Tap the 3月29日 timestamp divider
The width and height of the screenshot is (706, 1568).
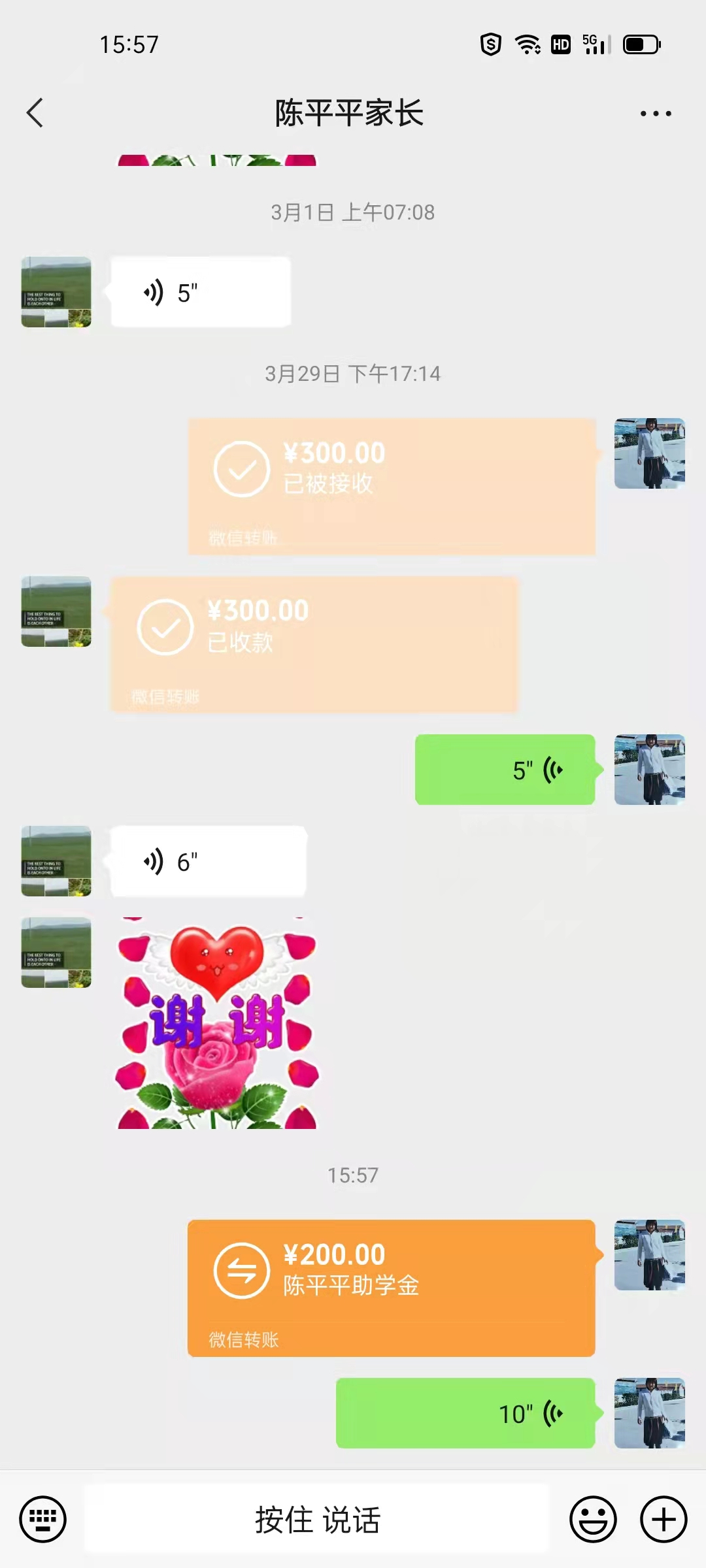[353, 374]
